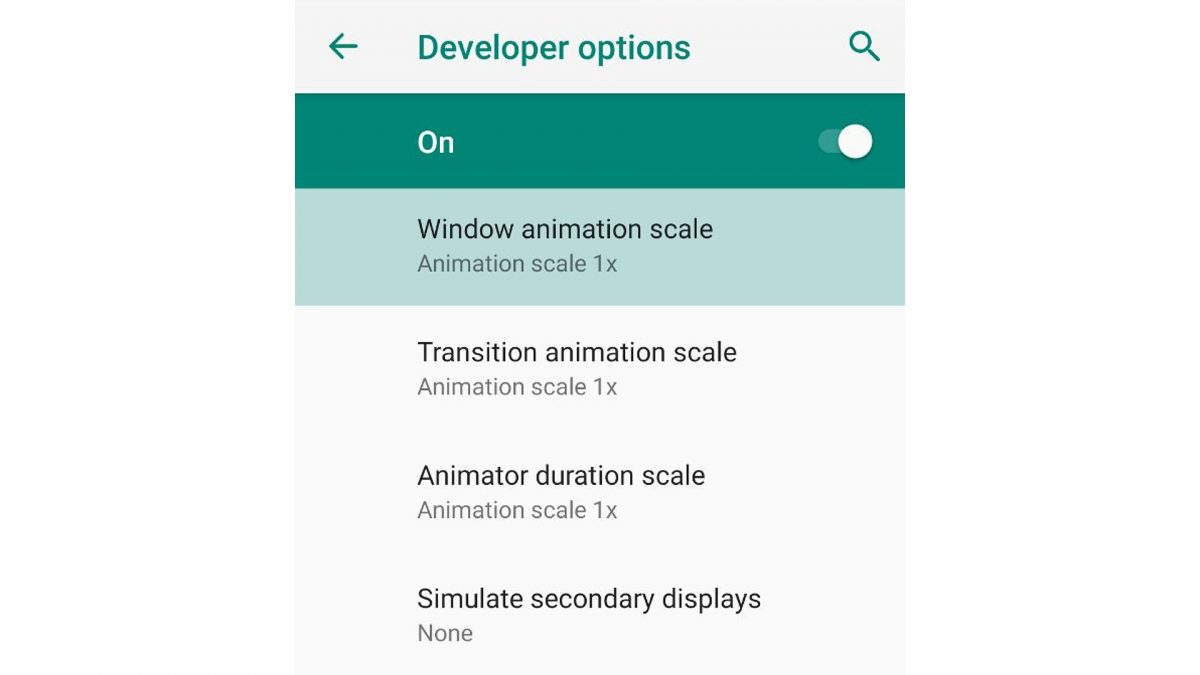
Task: Go back from Developer options
Action: 343,46
